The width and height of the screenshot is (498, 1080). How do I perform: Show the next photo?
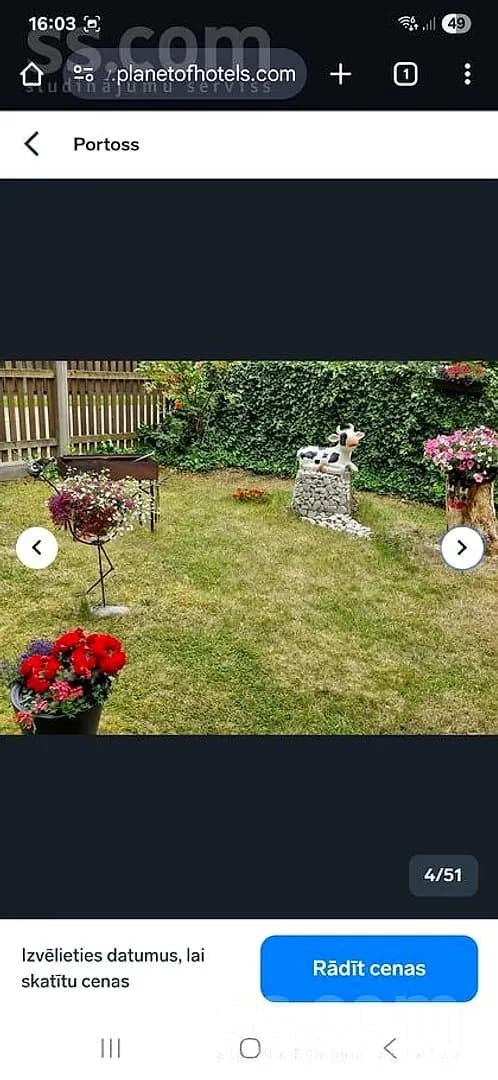462,548
